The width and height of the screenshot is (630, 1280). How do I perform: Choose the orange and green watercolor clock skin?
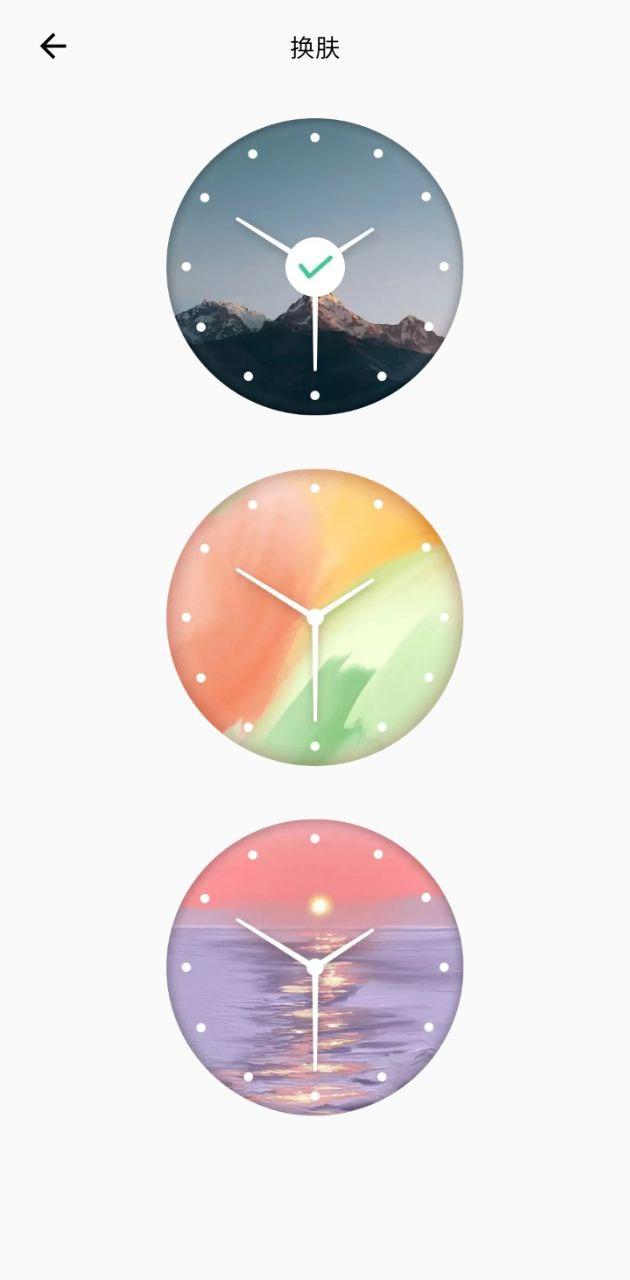315,617
